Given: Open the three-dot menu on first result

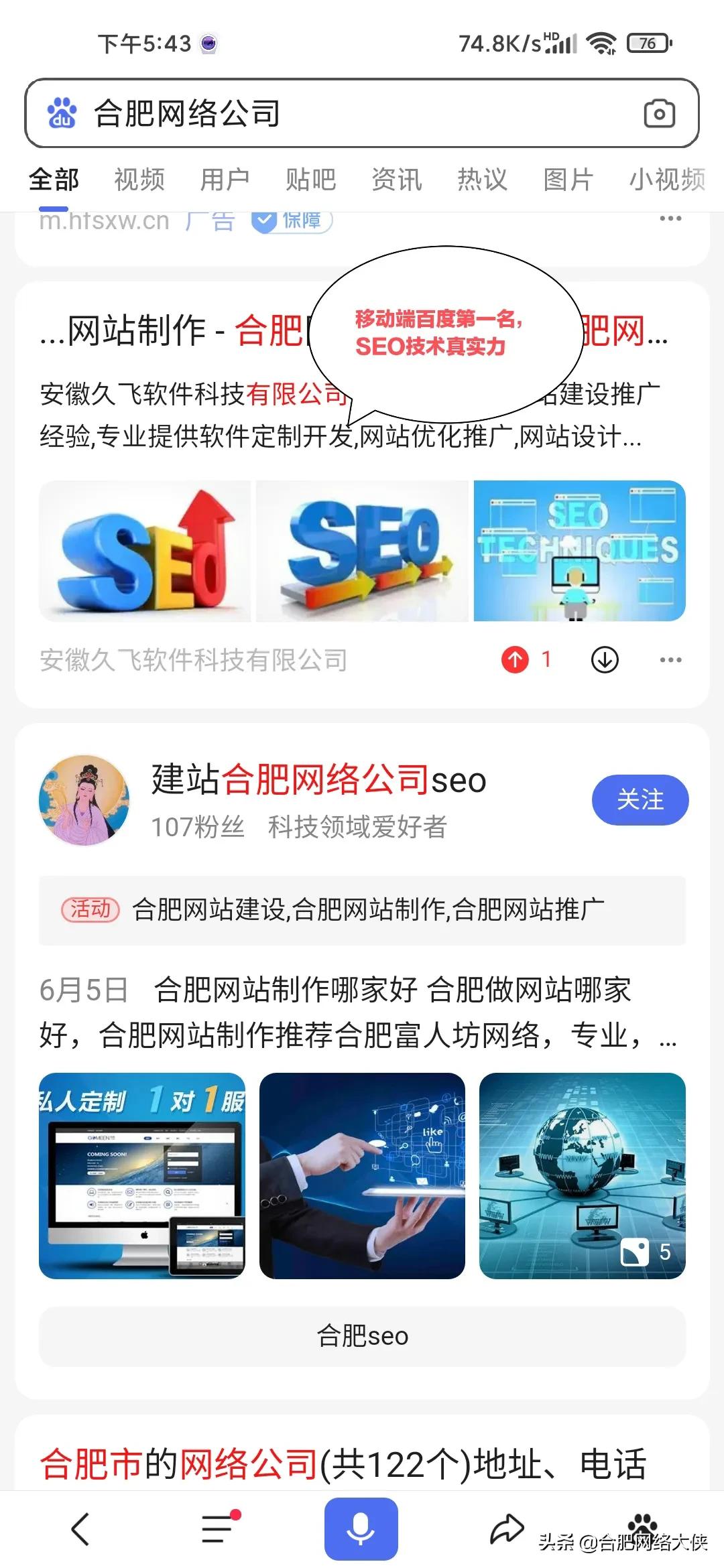Looking at the screenshot, I should [x=671, y=659].
